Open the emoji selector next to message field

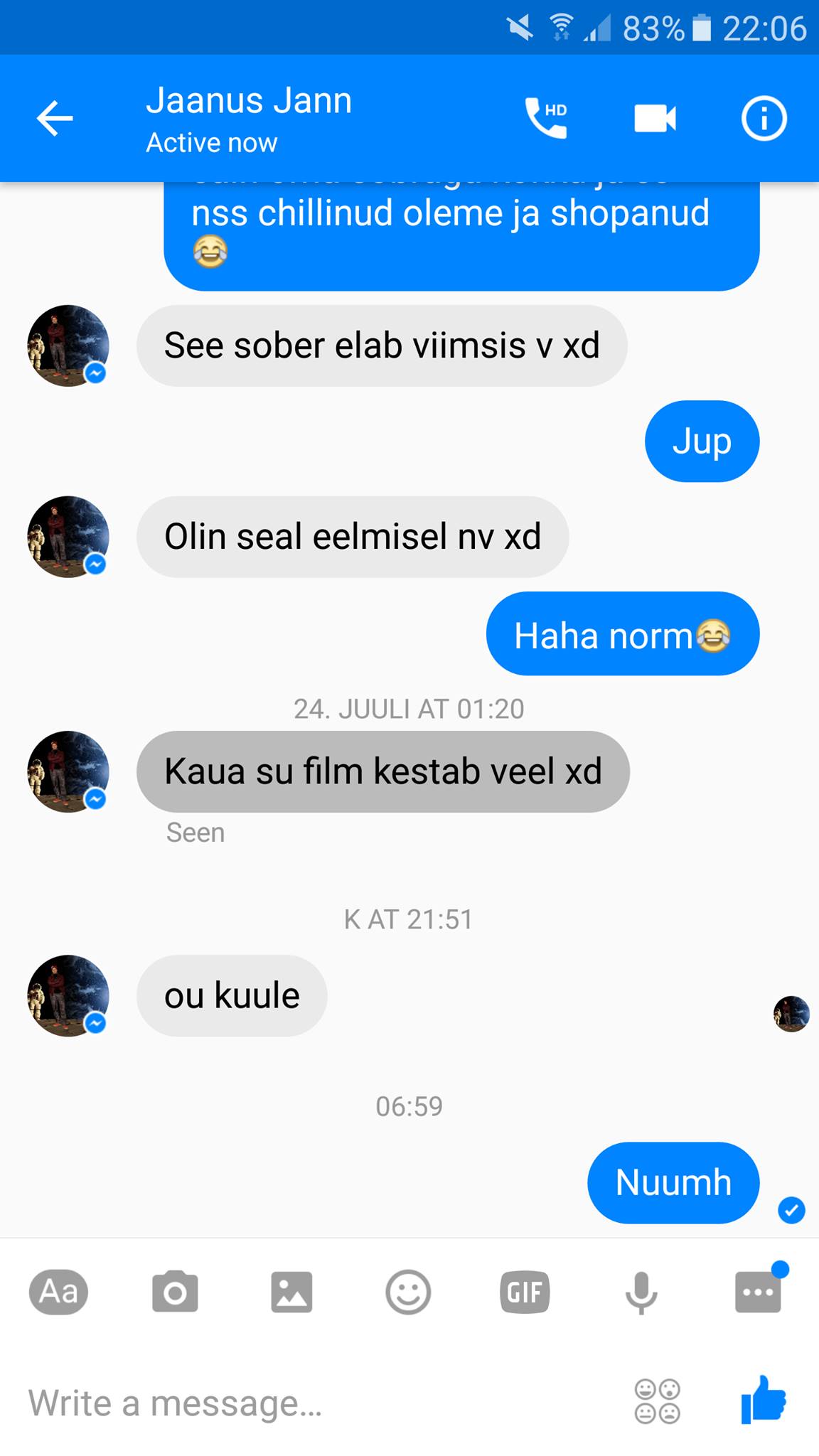click(x=657, y=1402)
